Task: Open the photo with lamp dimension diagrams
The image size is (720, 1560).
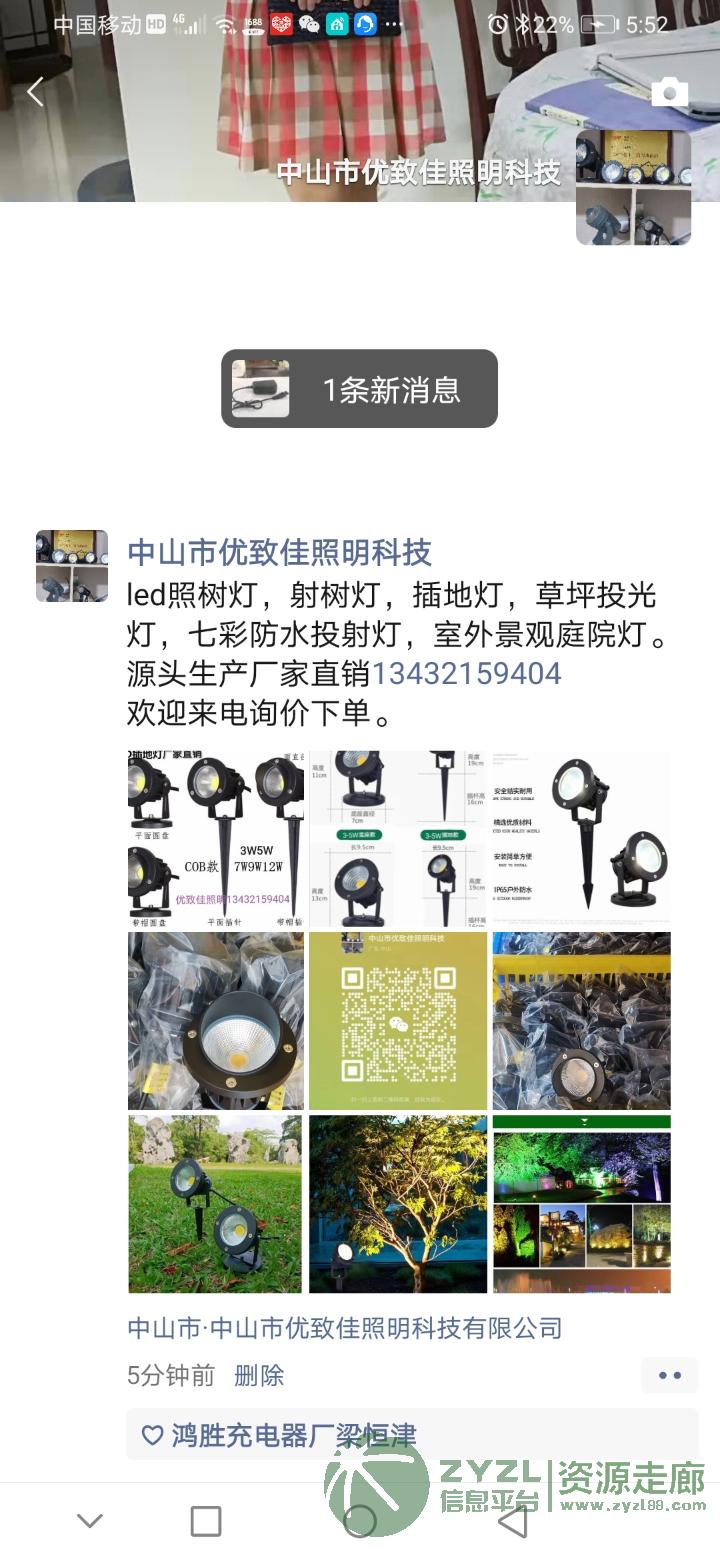Action: tap(398, 839)
